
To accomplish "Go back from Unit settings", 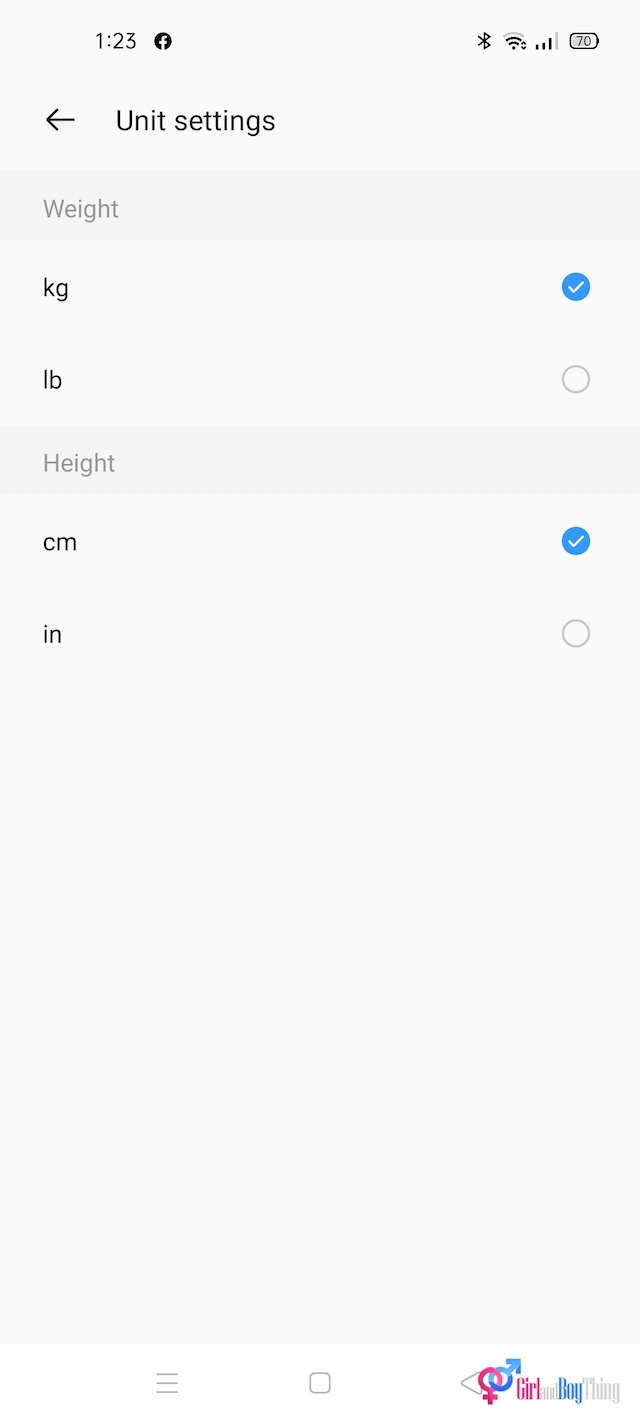I will pos(60,120).
